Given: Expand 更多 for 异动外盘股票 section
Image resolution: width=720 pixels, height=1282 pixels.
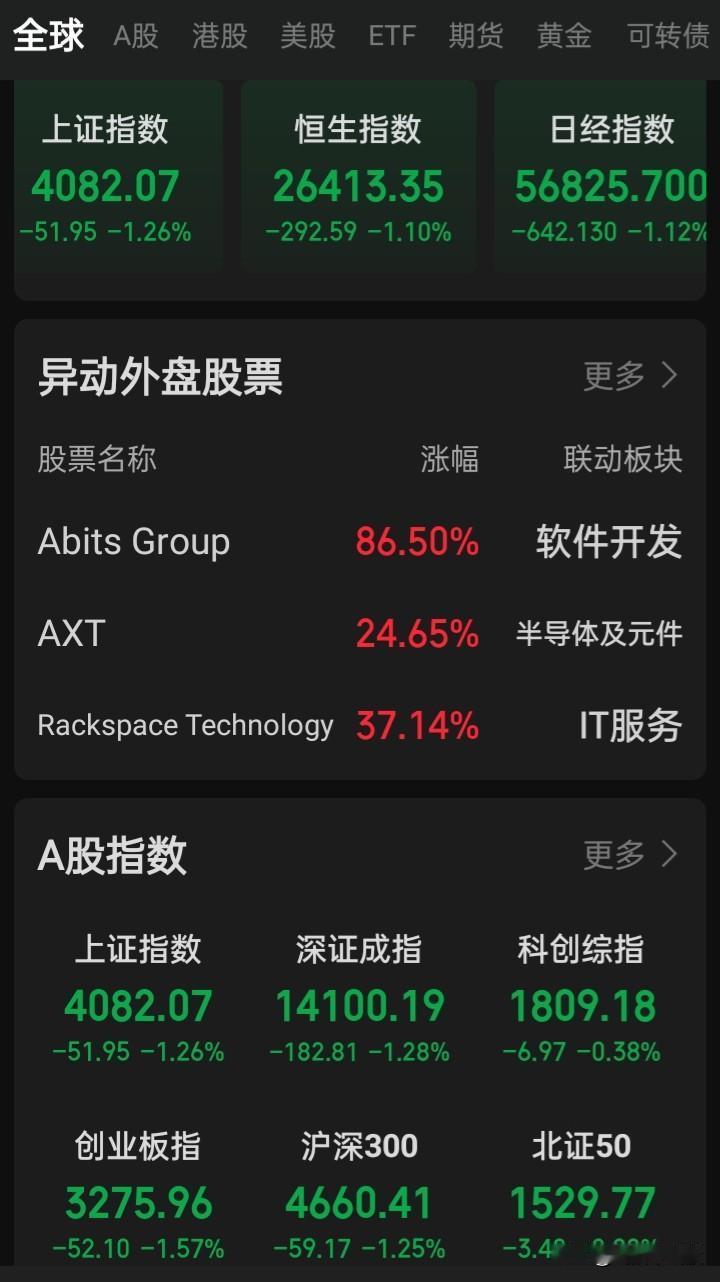Looking at the screenshot, I should (628, 374).
